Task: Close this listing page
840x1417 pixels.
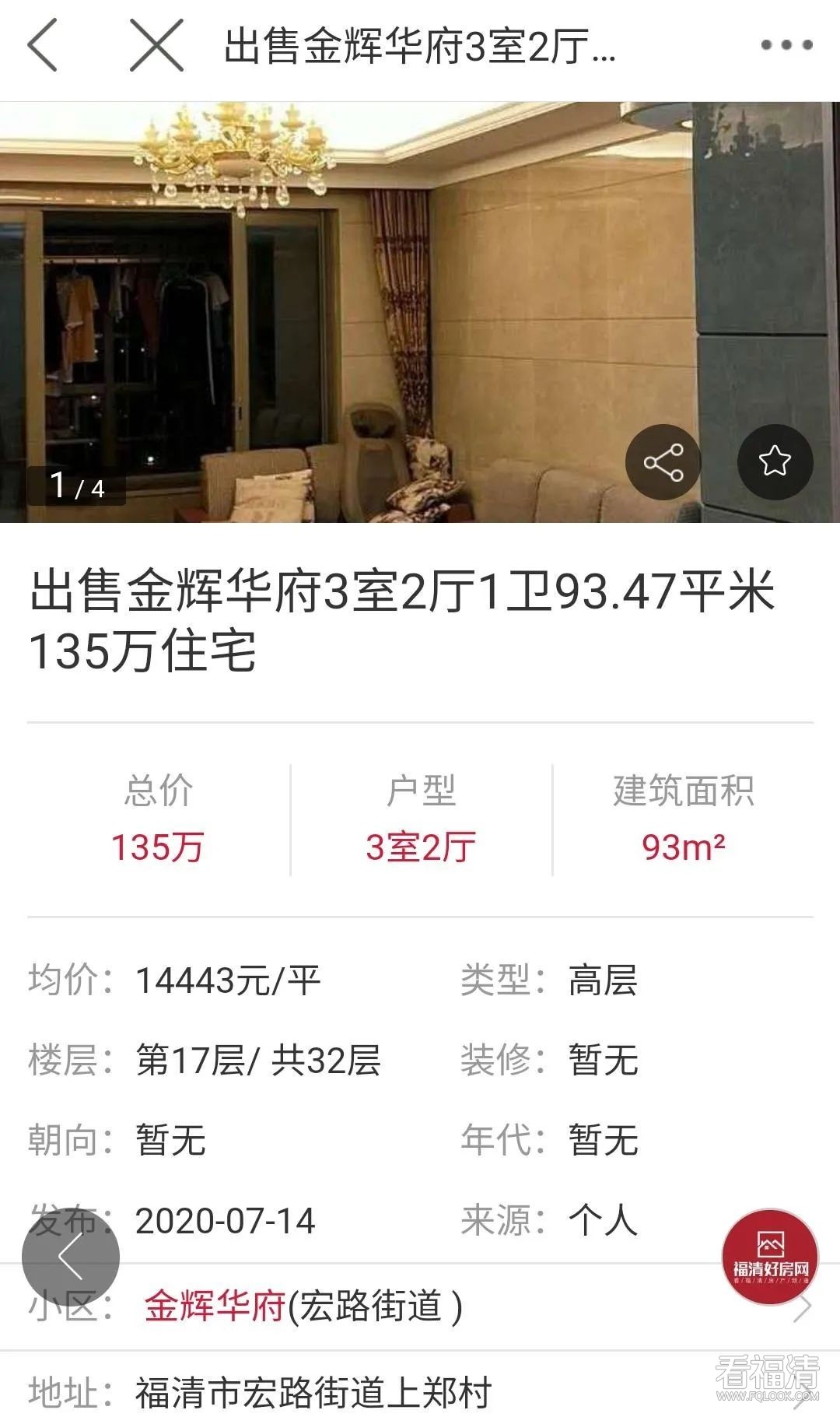Action: pos(156,46)
